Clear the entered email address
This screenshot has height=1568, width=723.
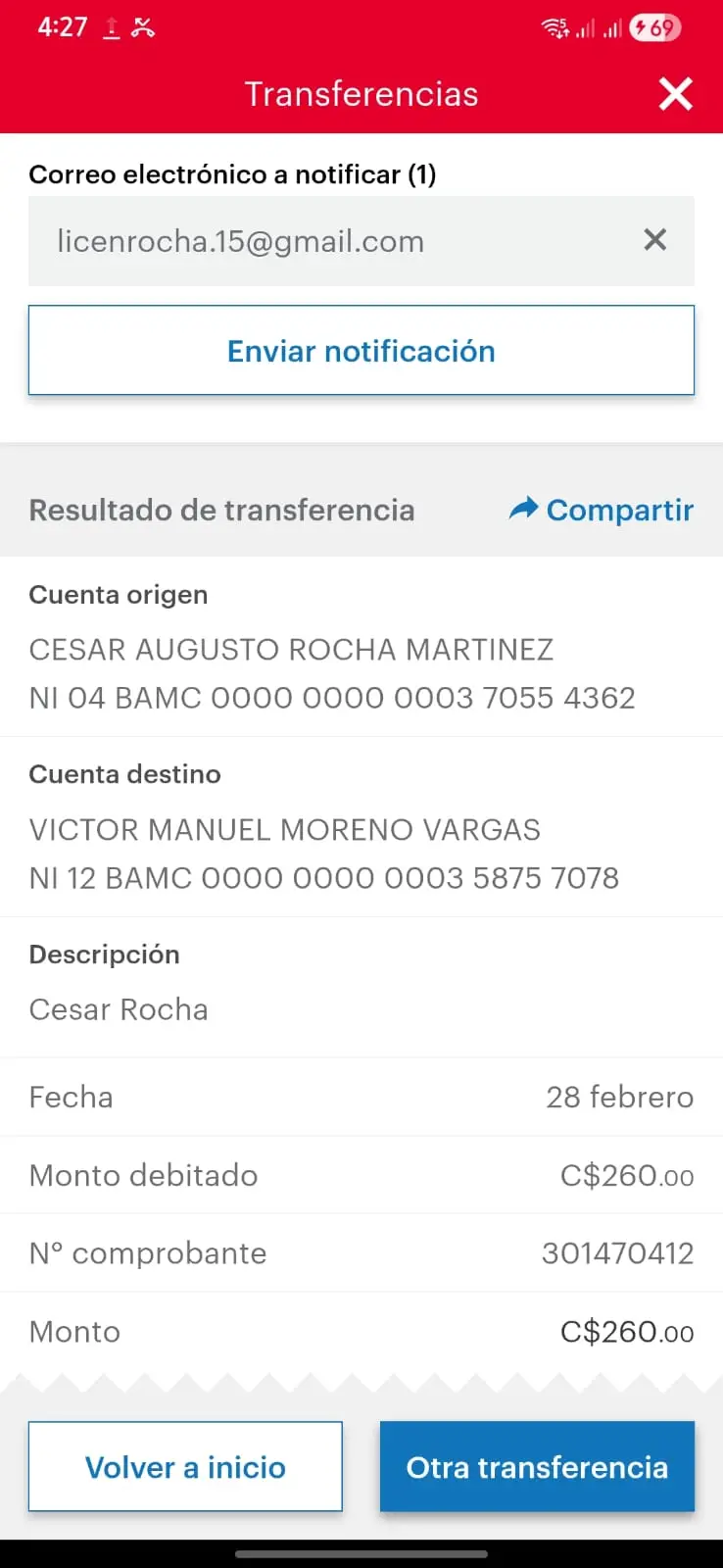tap(654, 240)
